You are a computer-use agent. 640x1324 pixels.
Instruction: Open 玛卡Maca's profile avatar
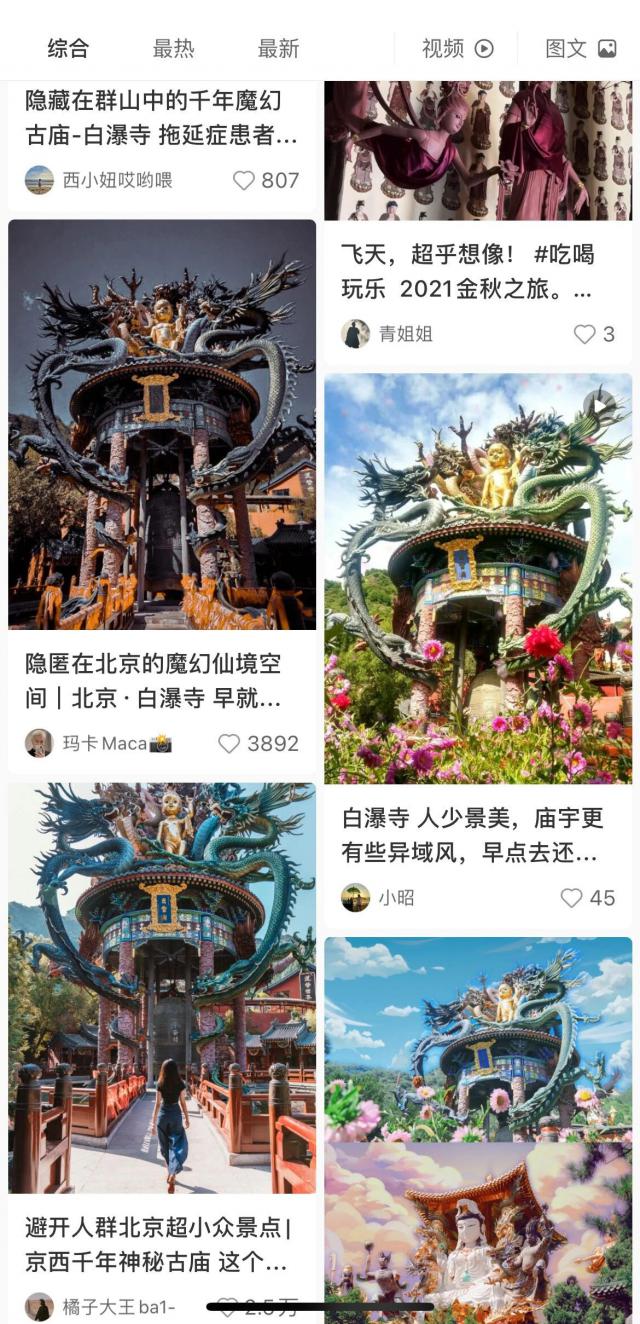pyautogui.click(x=39, y=743)
